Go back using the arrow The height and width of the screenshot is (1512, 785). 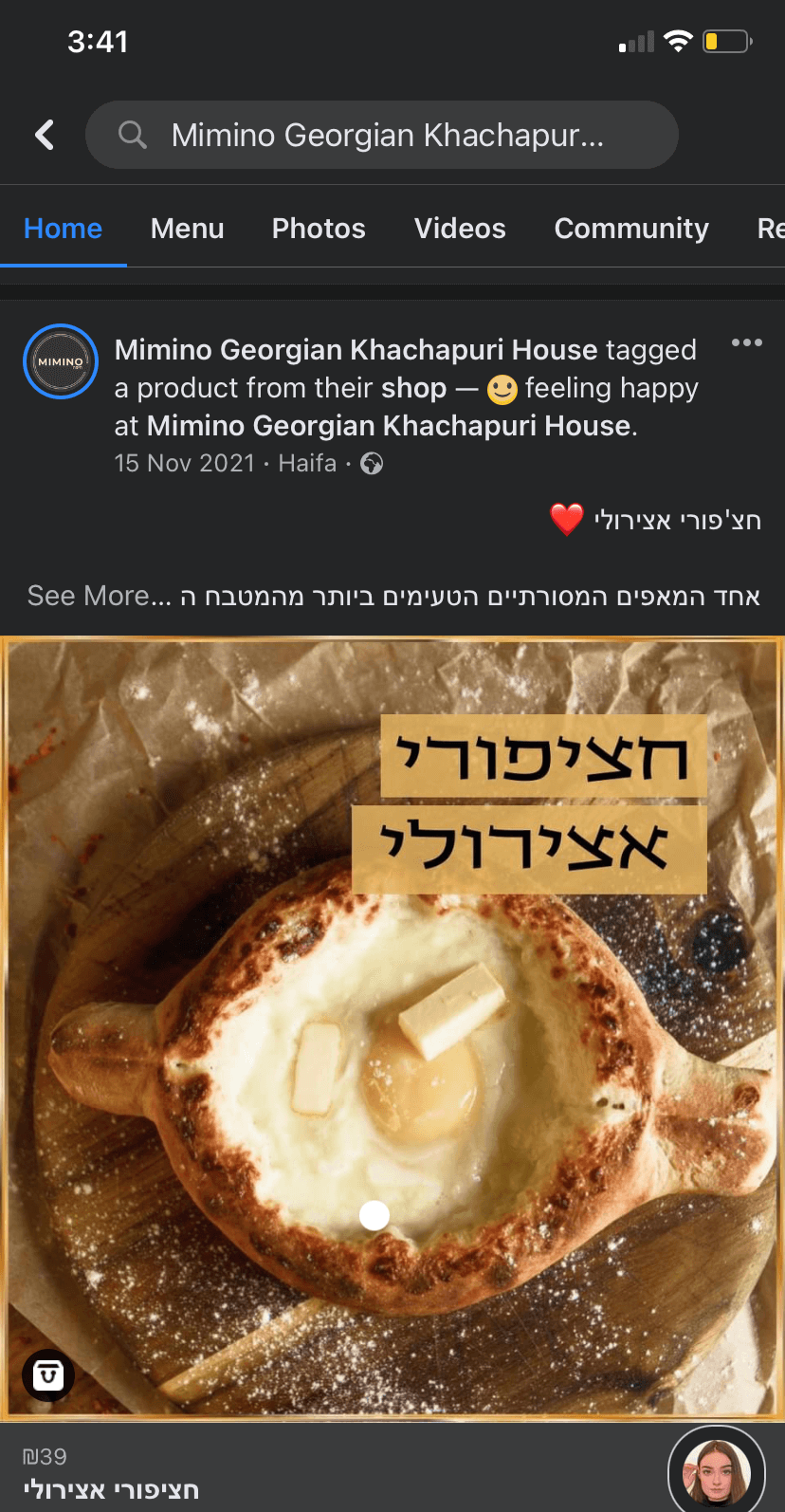[45, 135]
